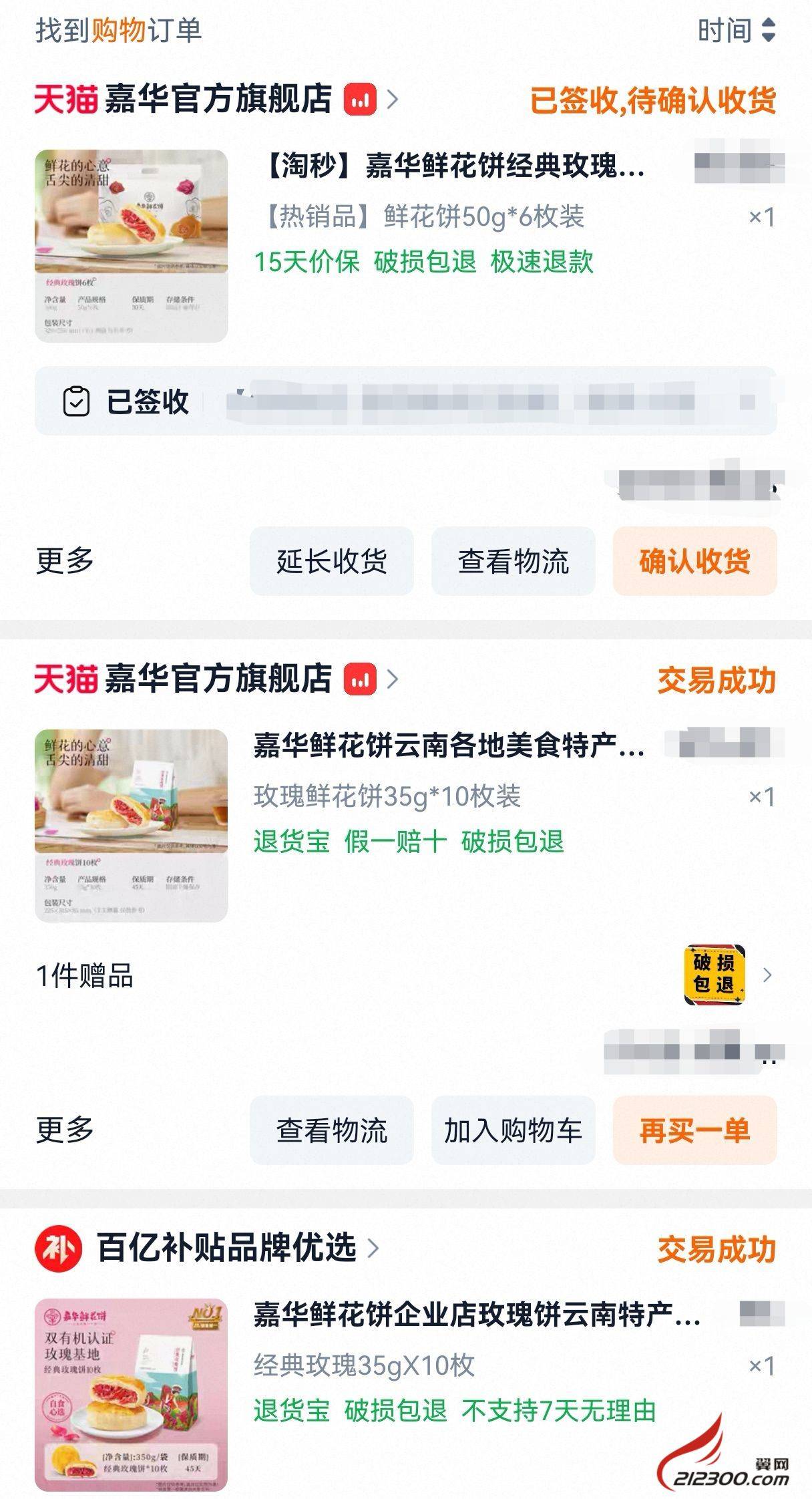Open 更多 options on the second order
This screenshot has width=812, height=1499.
(65, 1130)
